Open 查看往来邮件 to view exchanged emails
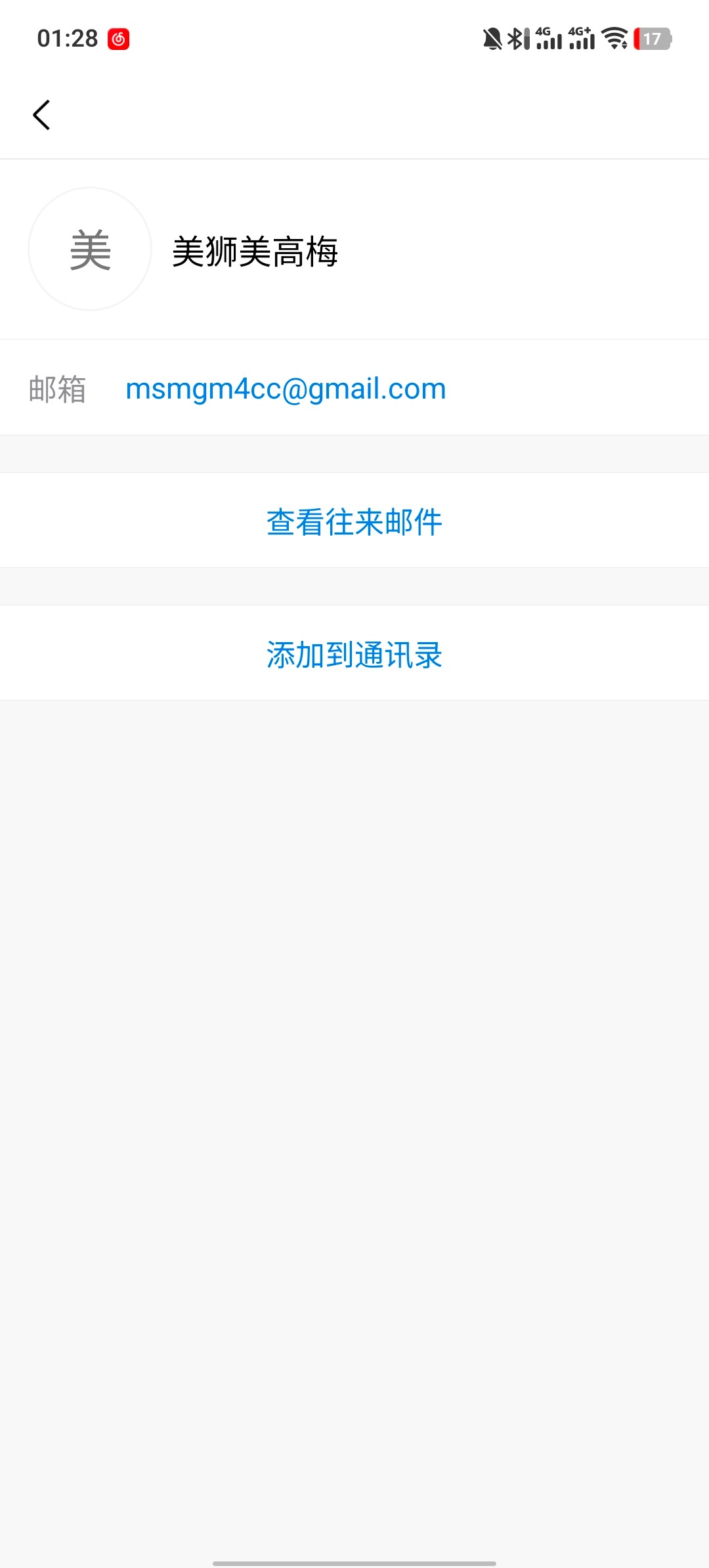The image size is (709, 1568). tap(354, 522)
